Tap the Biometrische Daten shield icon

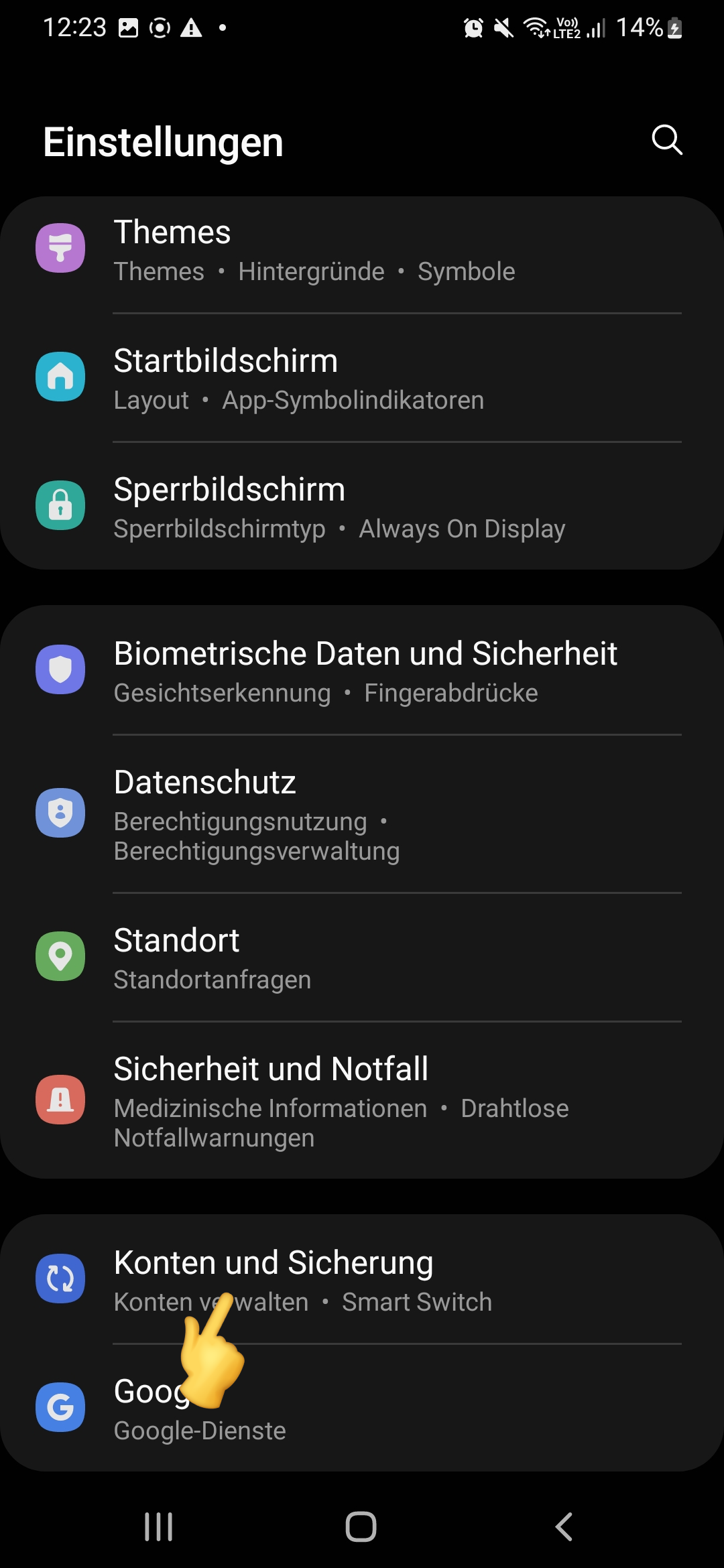[61, 669]
